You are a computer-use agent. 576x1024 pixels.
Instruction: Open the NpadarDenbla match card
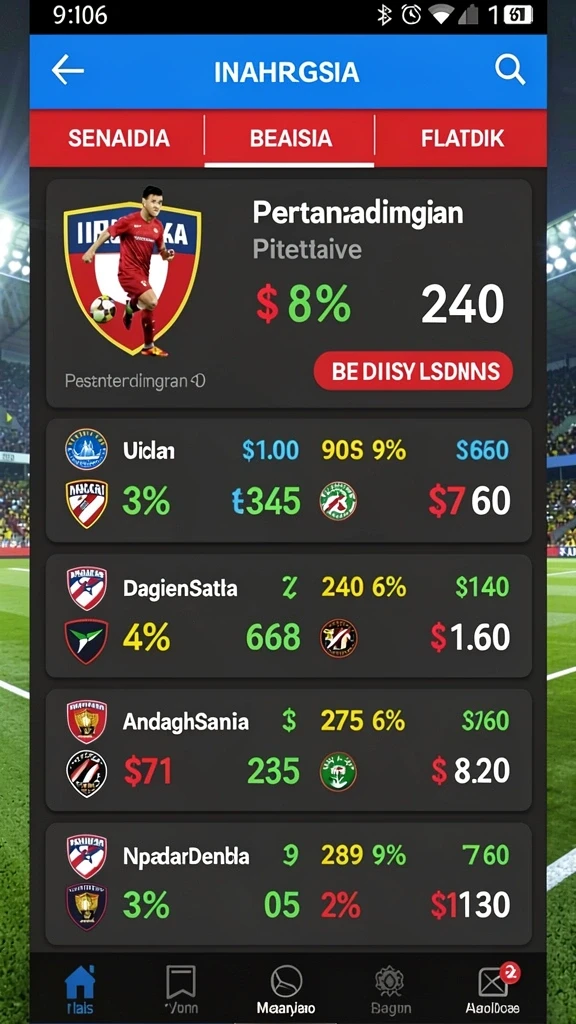[x=288, y=884]
